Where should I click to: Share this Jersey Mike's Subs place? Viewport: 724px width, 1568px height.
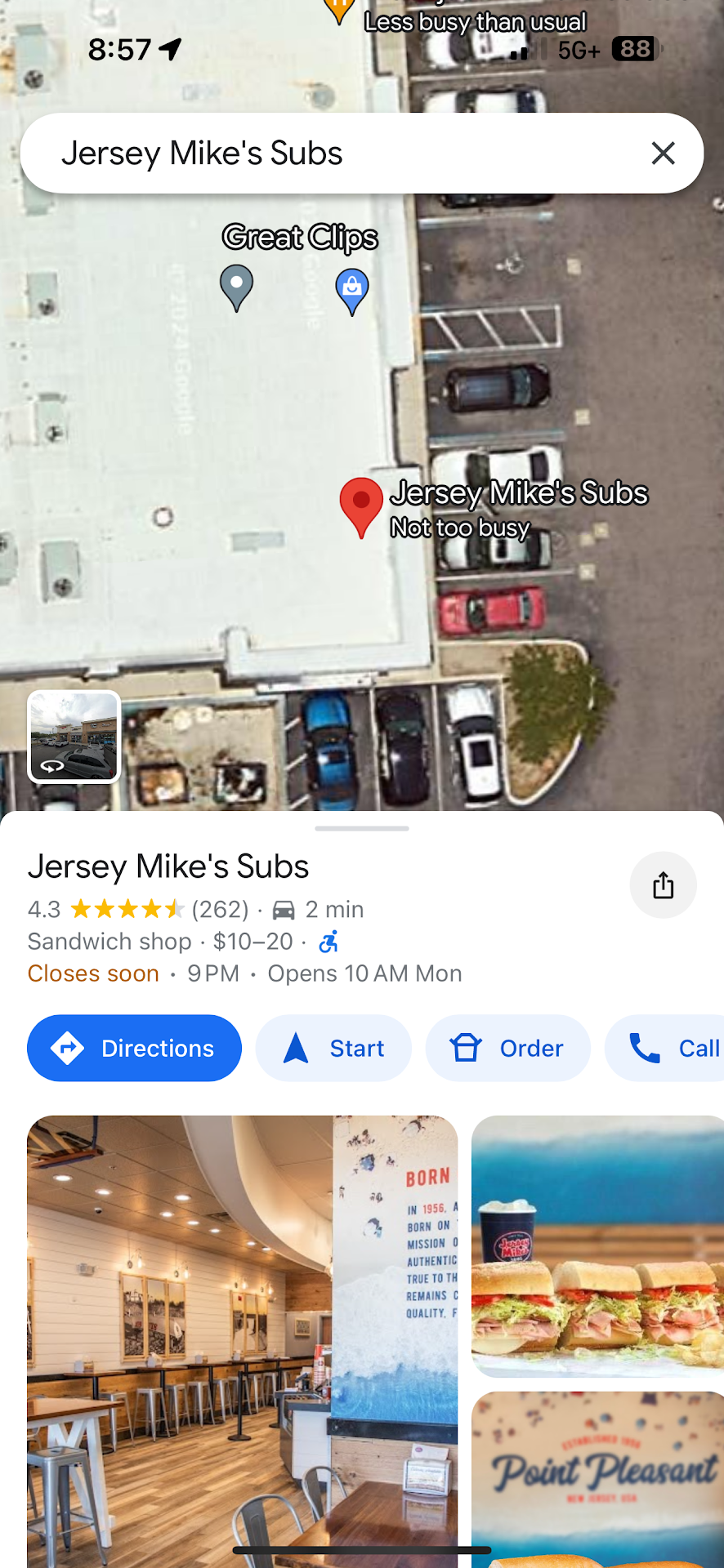coord(663,885)
